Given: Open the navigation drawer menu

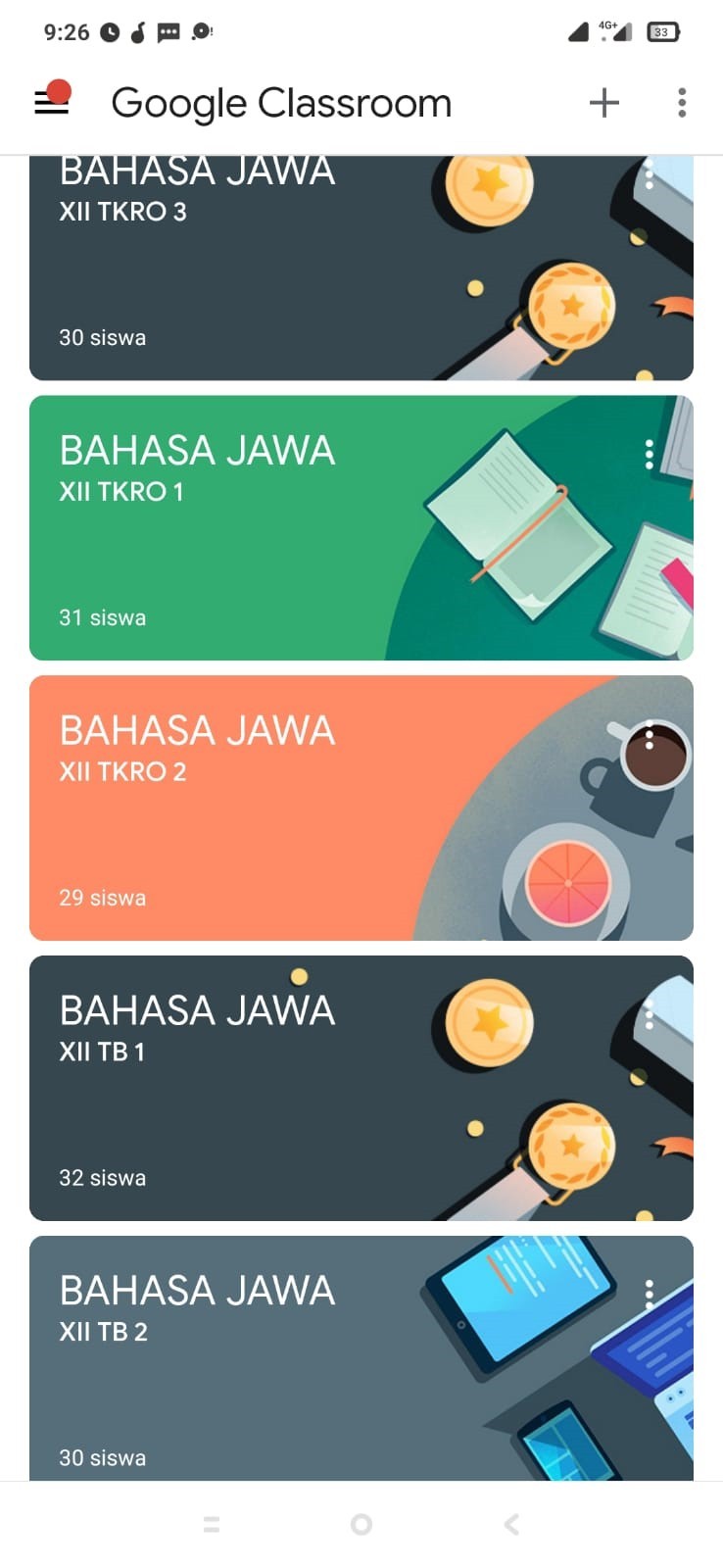Looking at the screenshot, I should point(52,102).
